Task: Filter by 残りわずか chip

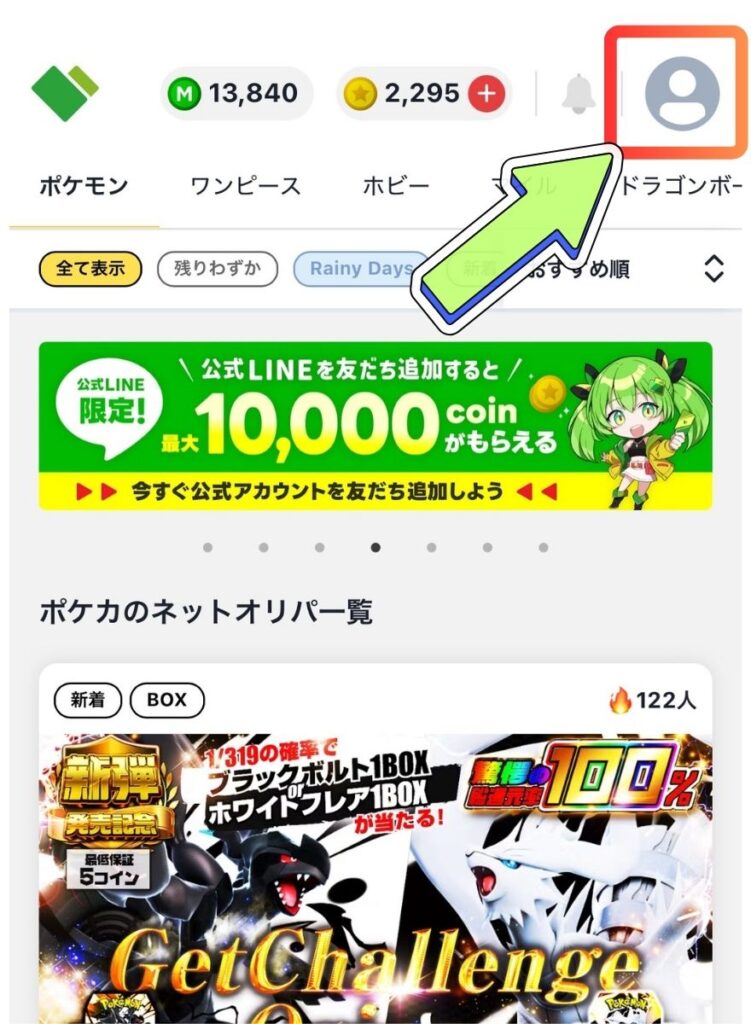Action: coord(217,268)
